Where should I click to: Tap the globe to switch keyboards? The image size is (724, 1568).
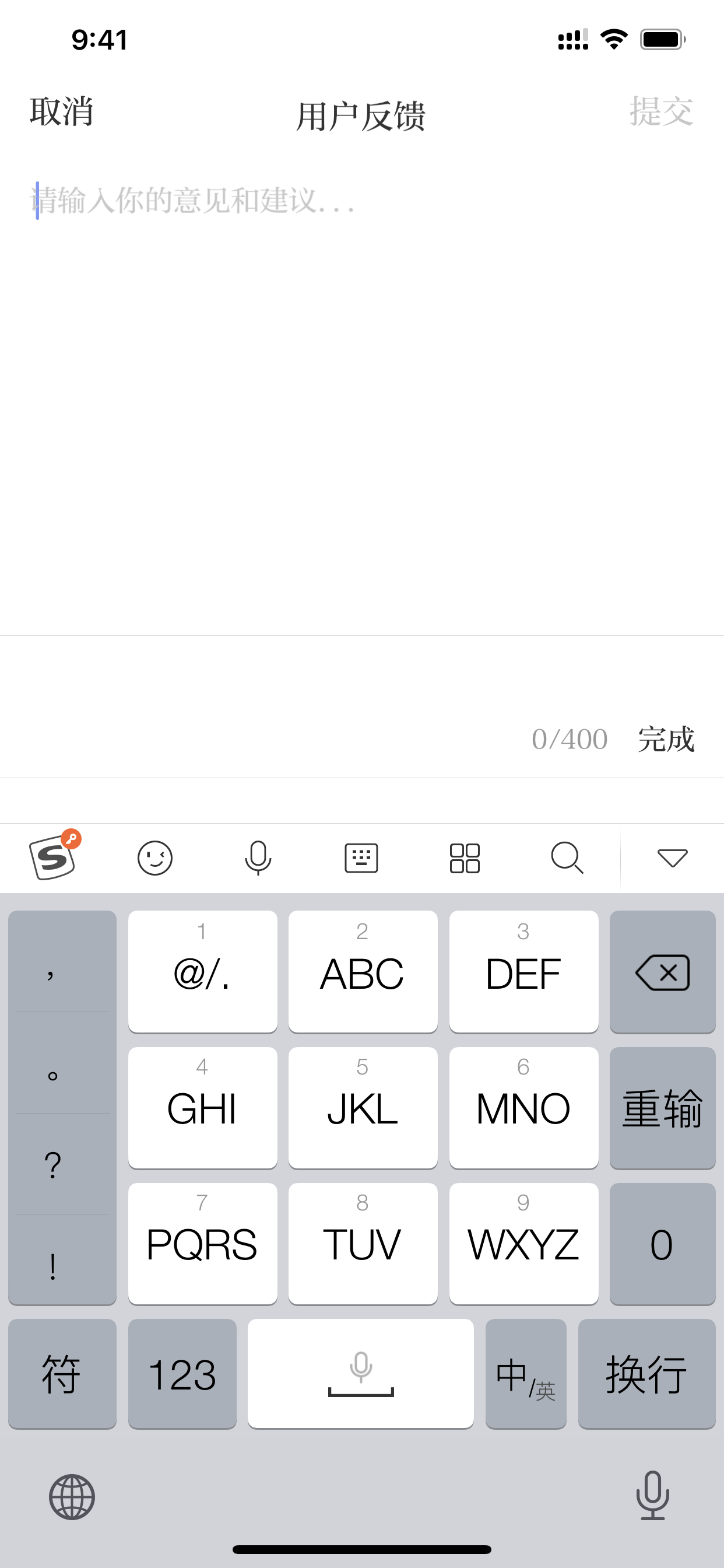(72, 1497)
